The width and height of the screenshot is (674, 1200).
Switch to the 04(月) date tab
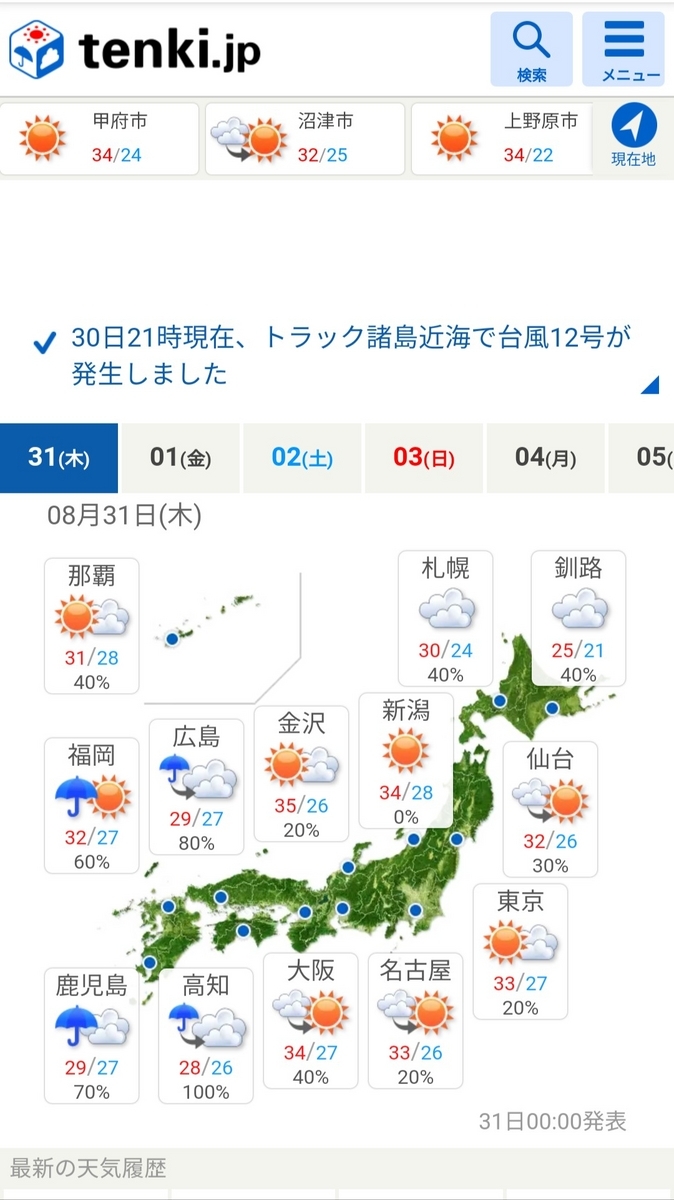(x=546, y=458)
